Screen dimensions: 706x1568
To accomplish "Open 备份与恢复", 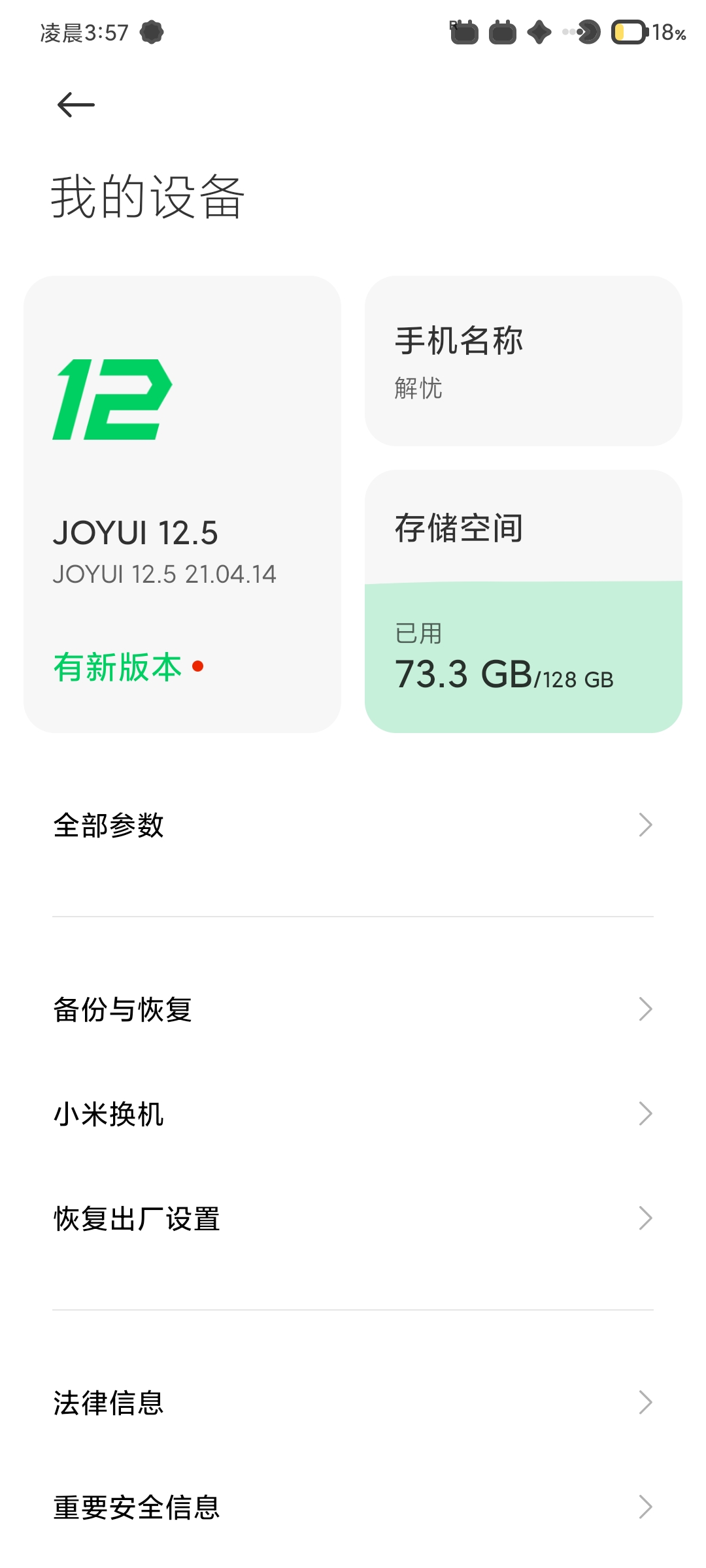I will click(353, 1009).
